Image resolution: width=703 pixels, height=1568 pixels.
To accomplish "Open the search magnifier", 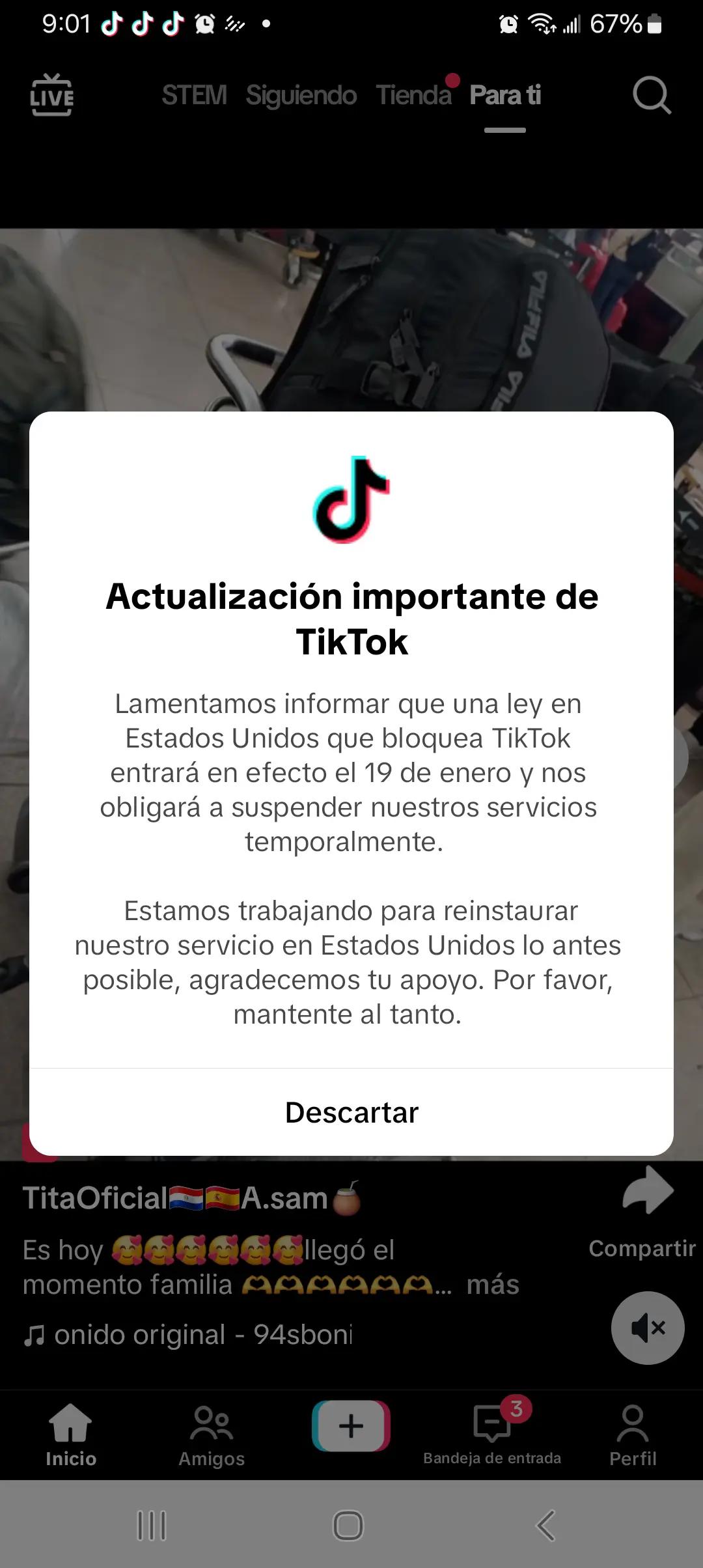I will [x=651, y=95].
